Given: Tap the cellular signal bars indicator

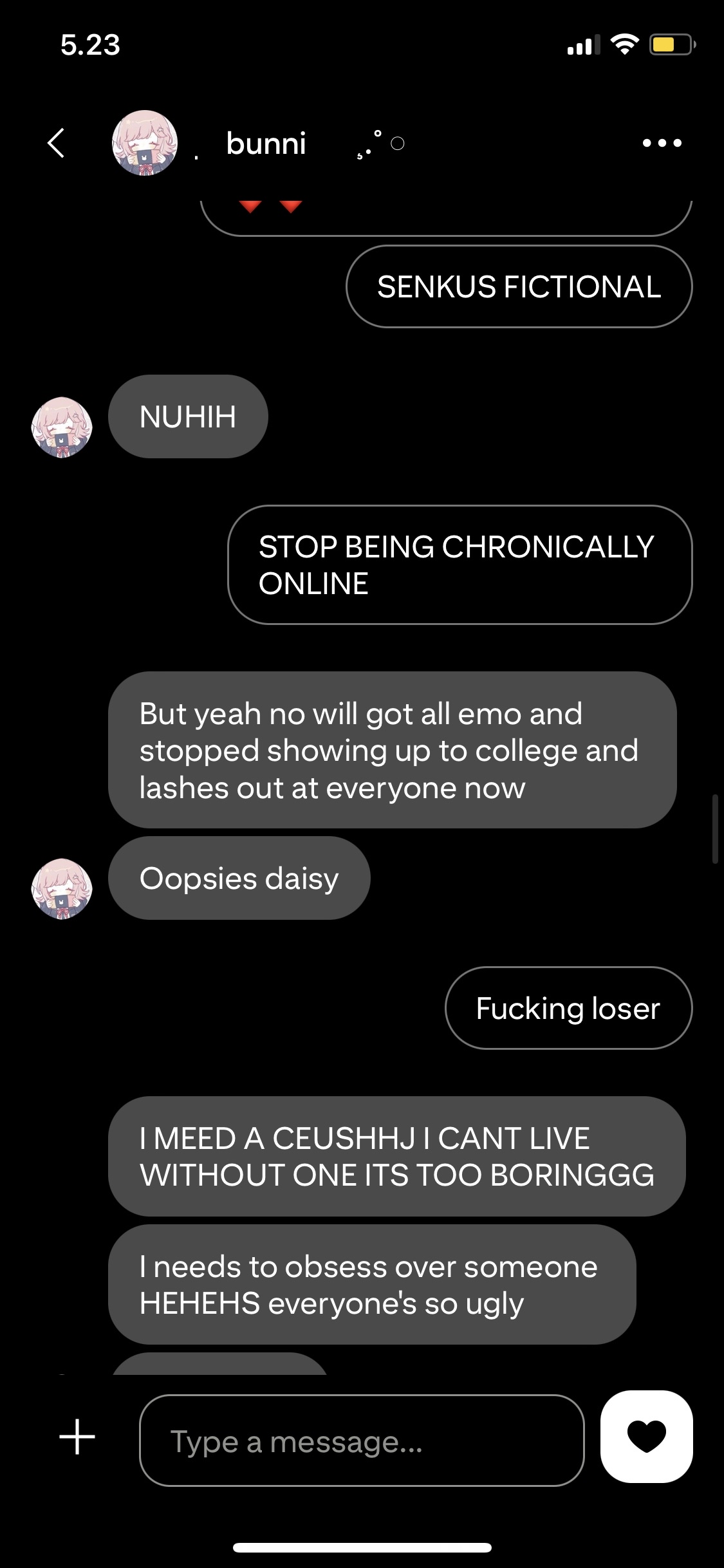Looking at the screenshot, I should coord(581,45).
